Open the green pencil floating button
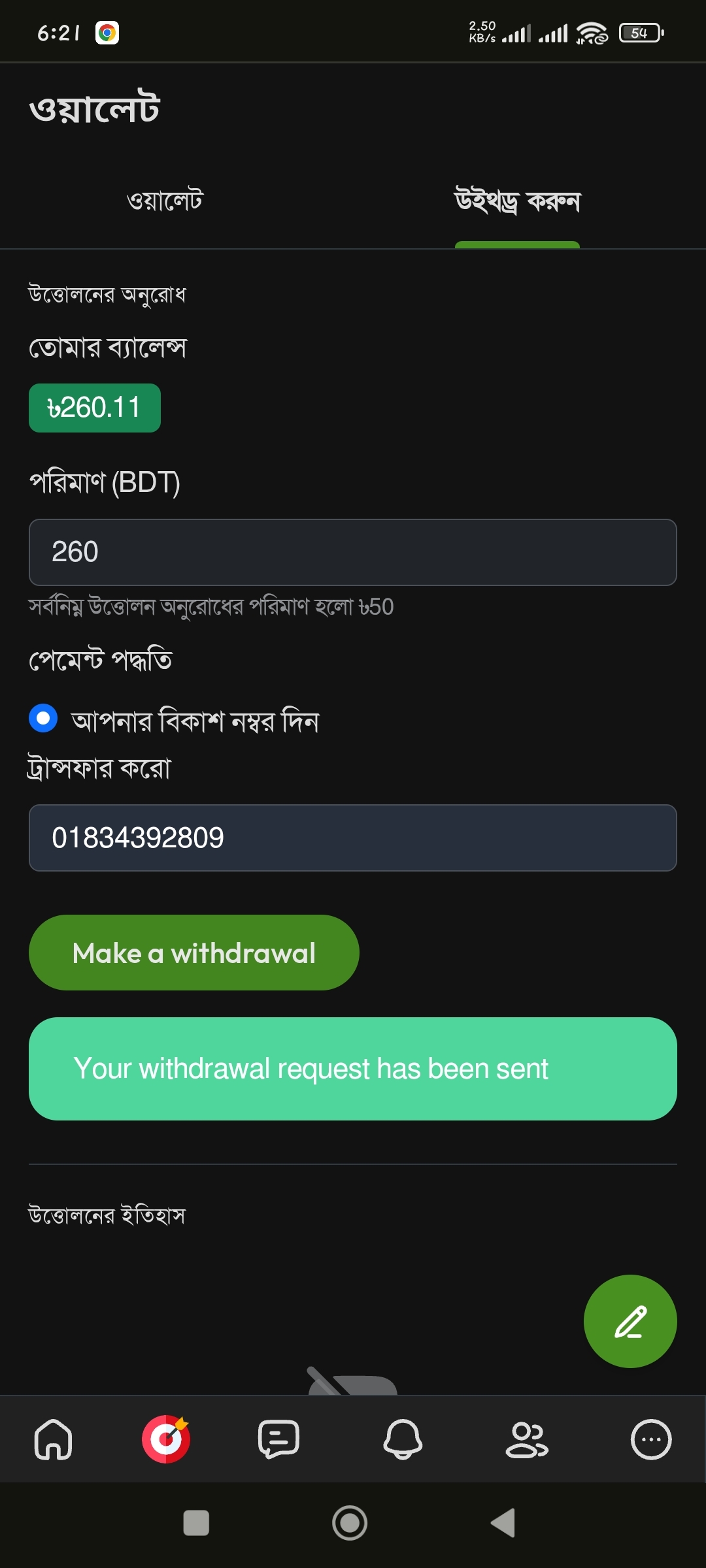The image size is (706, 1568). click(630, 1321)
